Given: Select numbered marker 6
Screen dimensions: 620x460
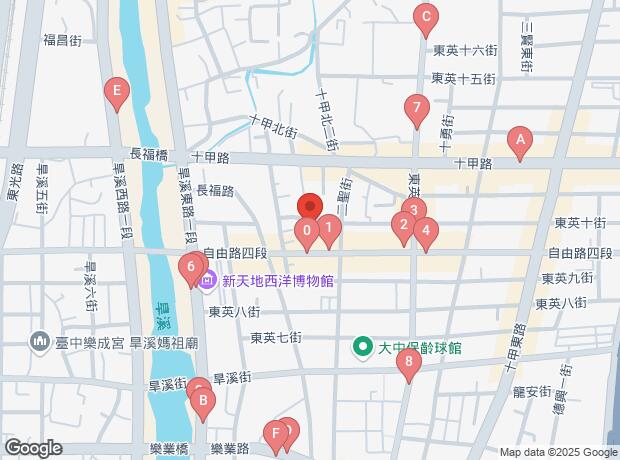Looking at the screenshot, I should (x=190, y=267).
